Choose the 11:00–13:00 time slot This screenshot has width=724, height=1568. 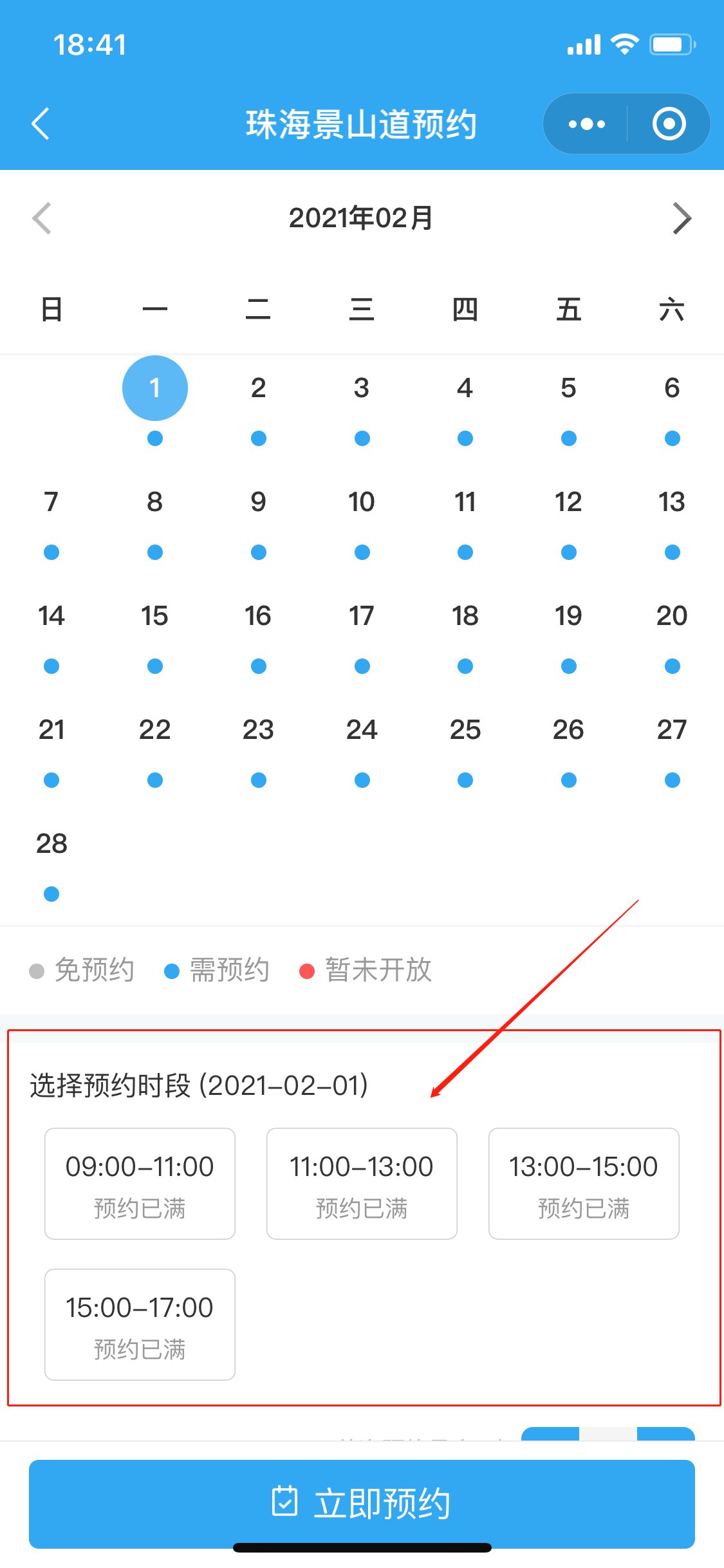tap(362, 1183)
